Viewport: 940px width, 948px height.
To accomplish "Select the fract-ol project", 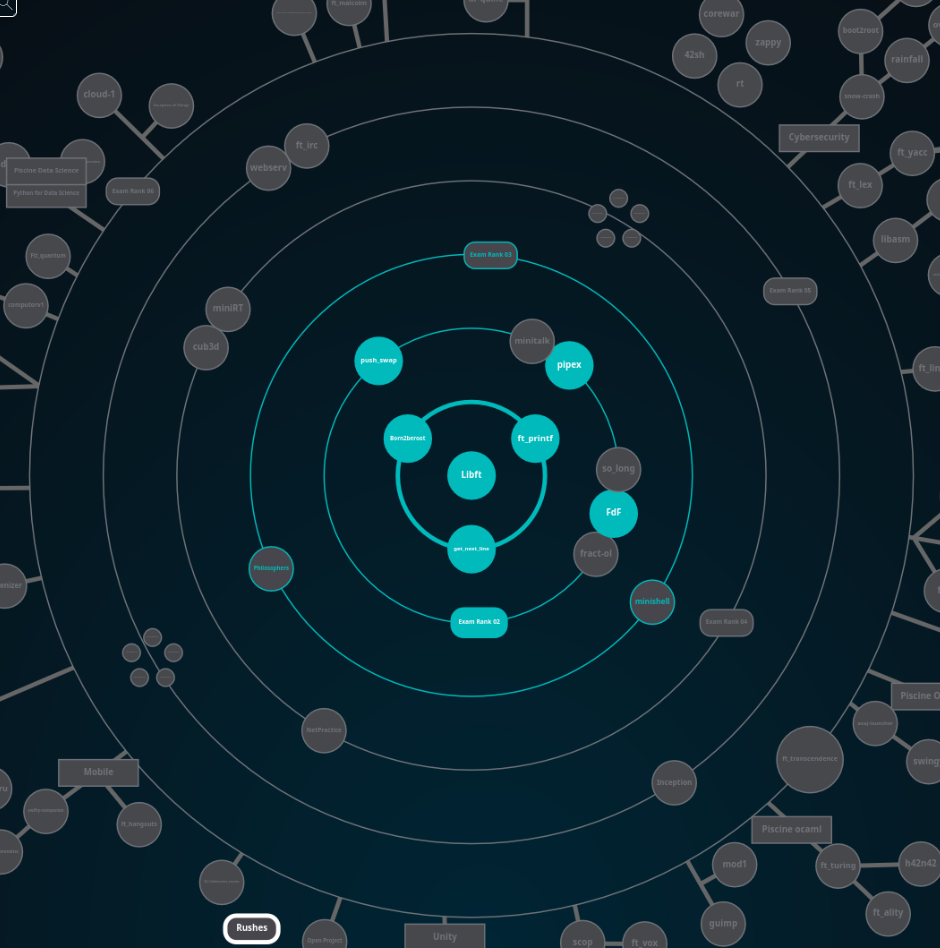I will (x=596, y=554).
